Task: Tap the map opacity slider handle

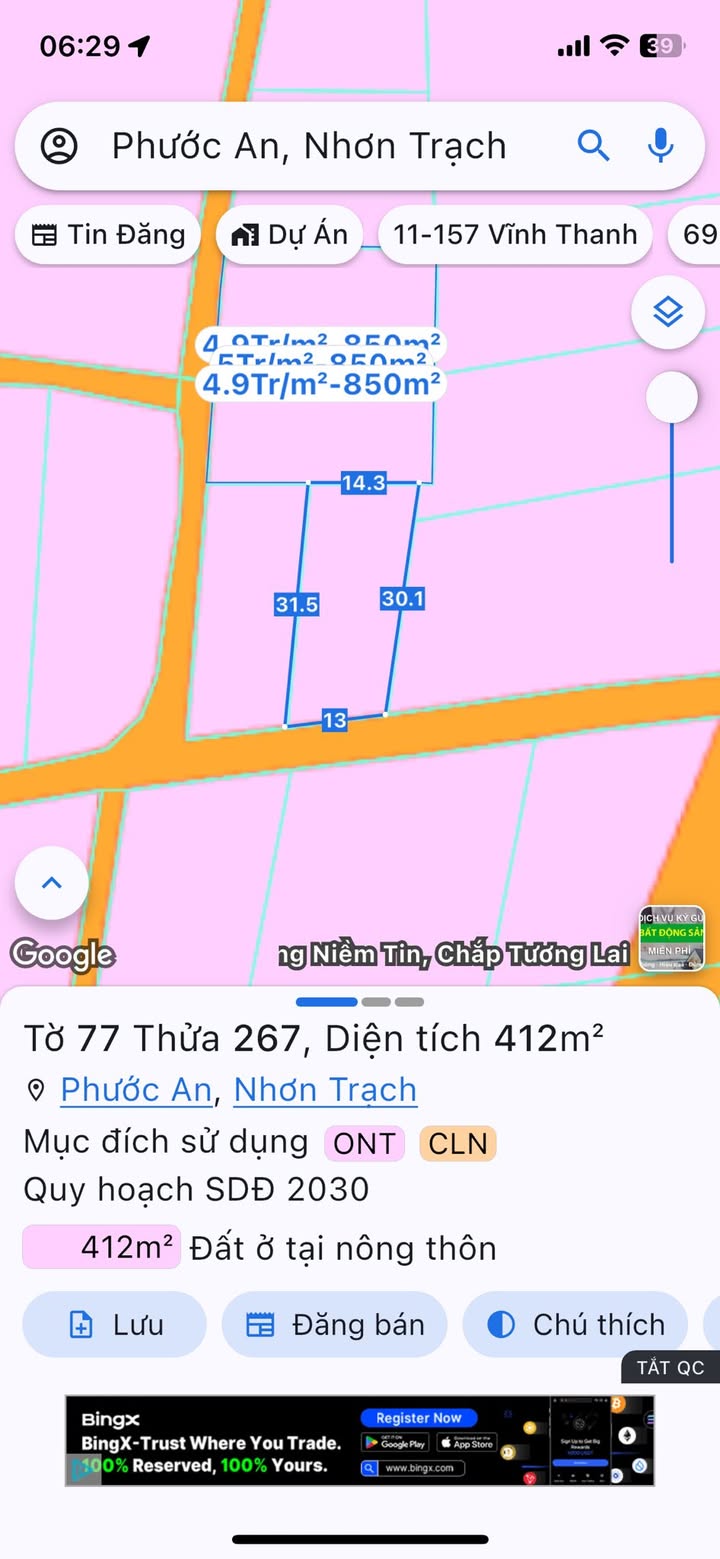Action: (x=671, y=398)
